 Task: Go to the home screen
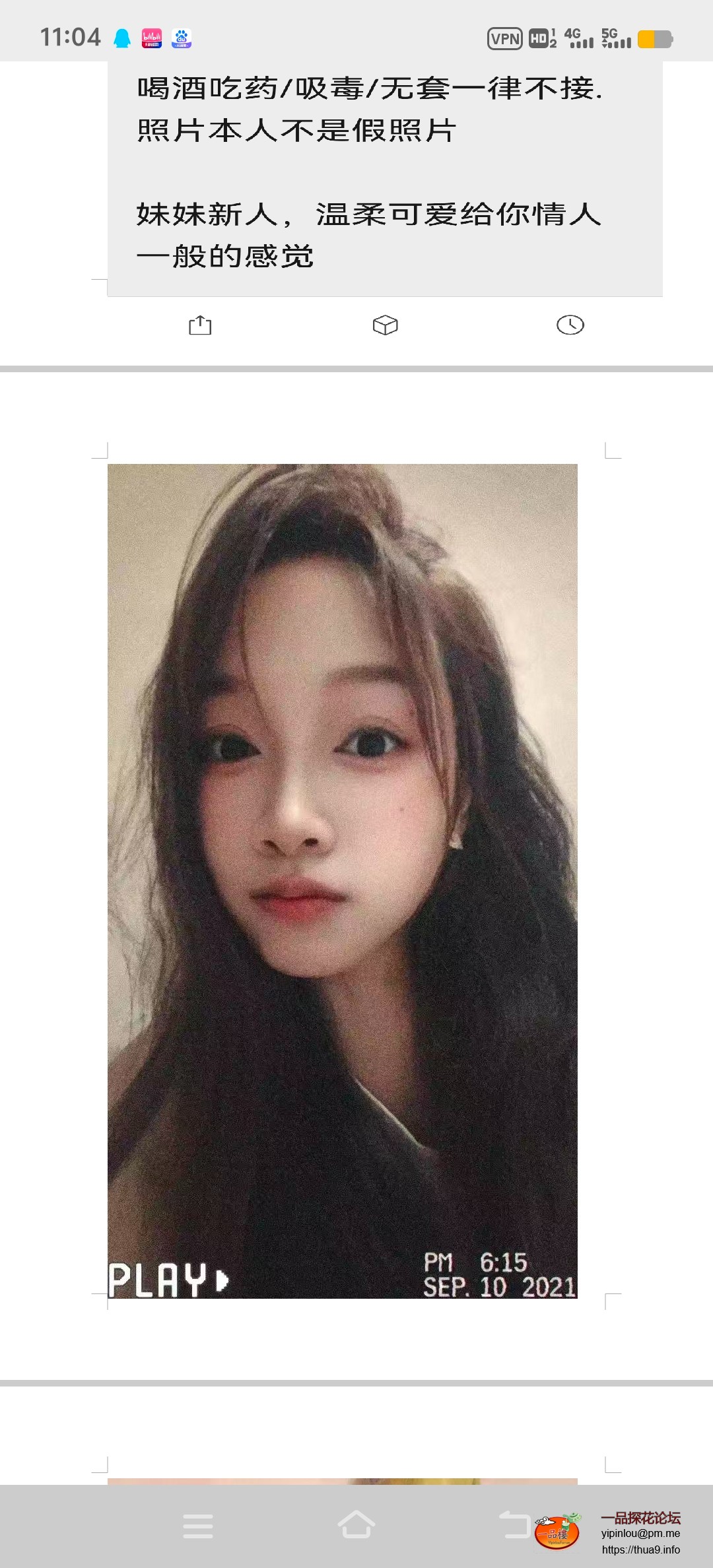point(356,1526)
